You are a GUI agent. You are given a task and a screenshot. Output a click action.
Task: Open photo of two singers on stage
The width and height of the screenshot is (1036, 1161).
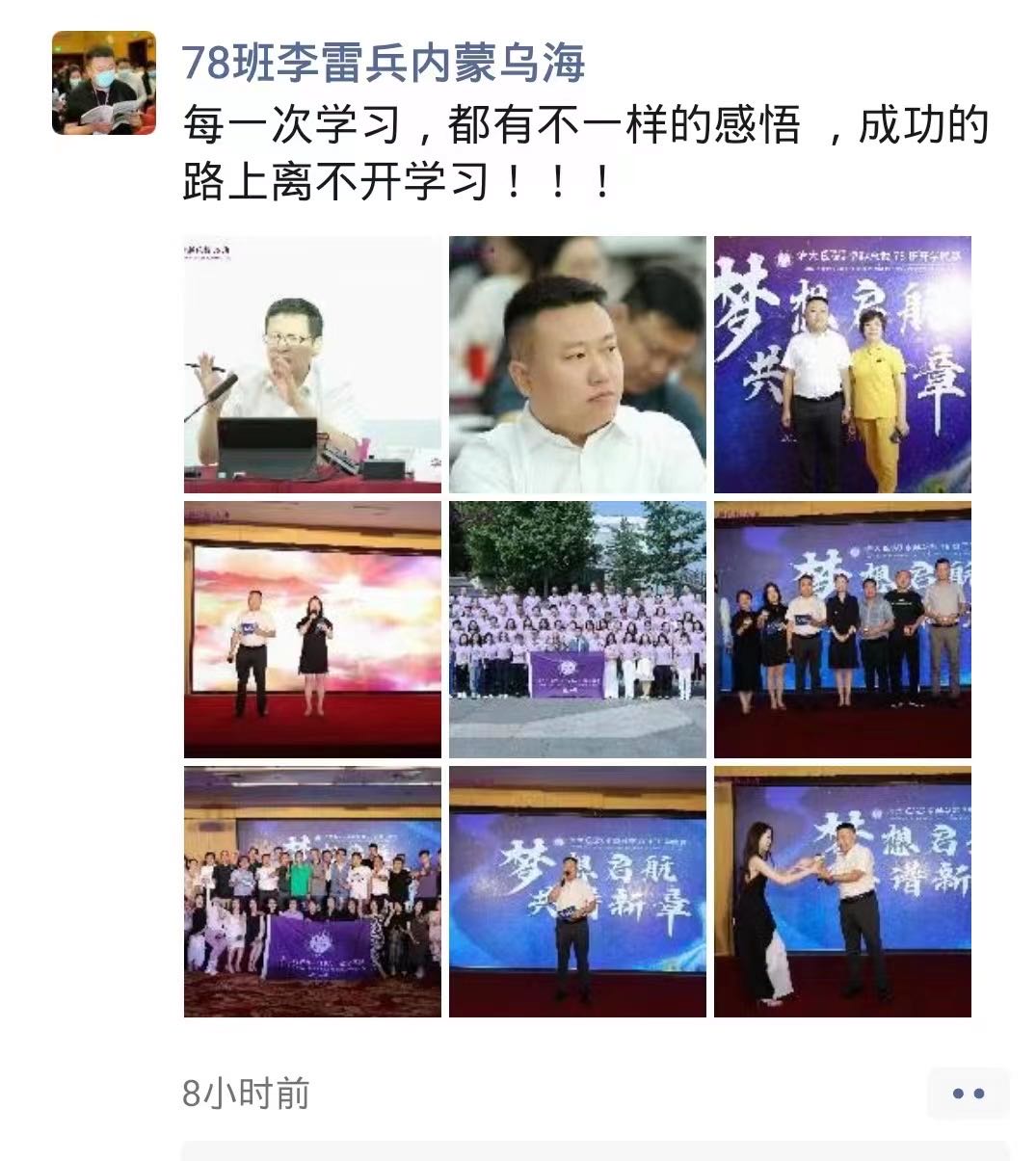pyautogui.click(x=312, y=629)
